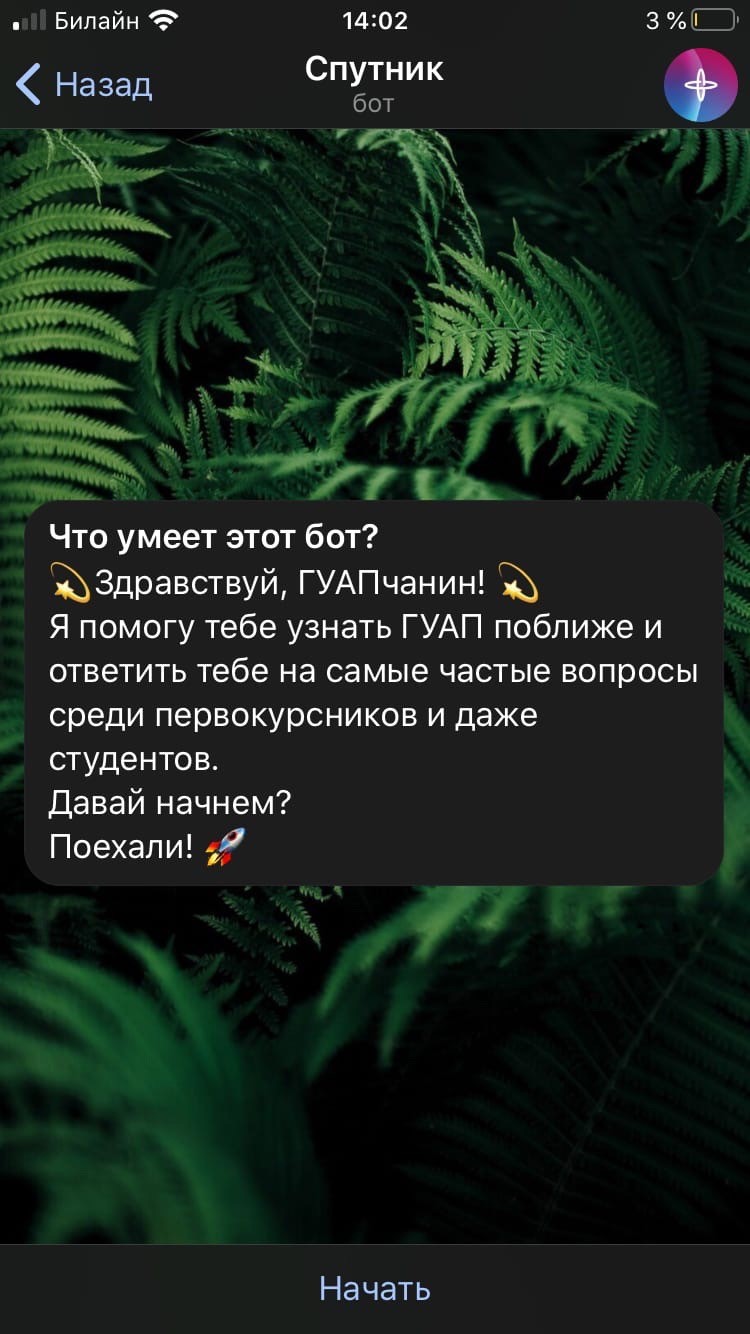This screenshot has height=1334, width=750.
Task: Go back with the Назад button
Action: (84, 85)
